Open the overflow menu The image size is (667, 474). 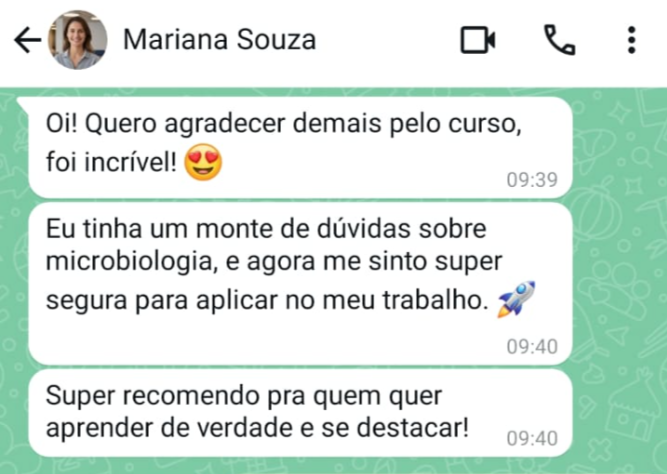click(x=631, y=40)
